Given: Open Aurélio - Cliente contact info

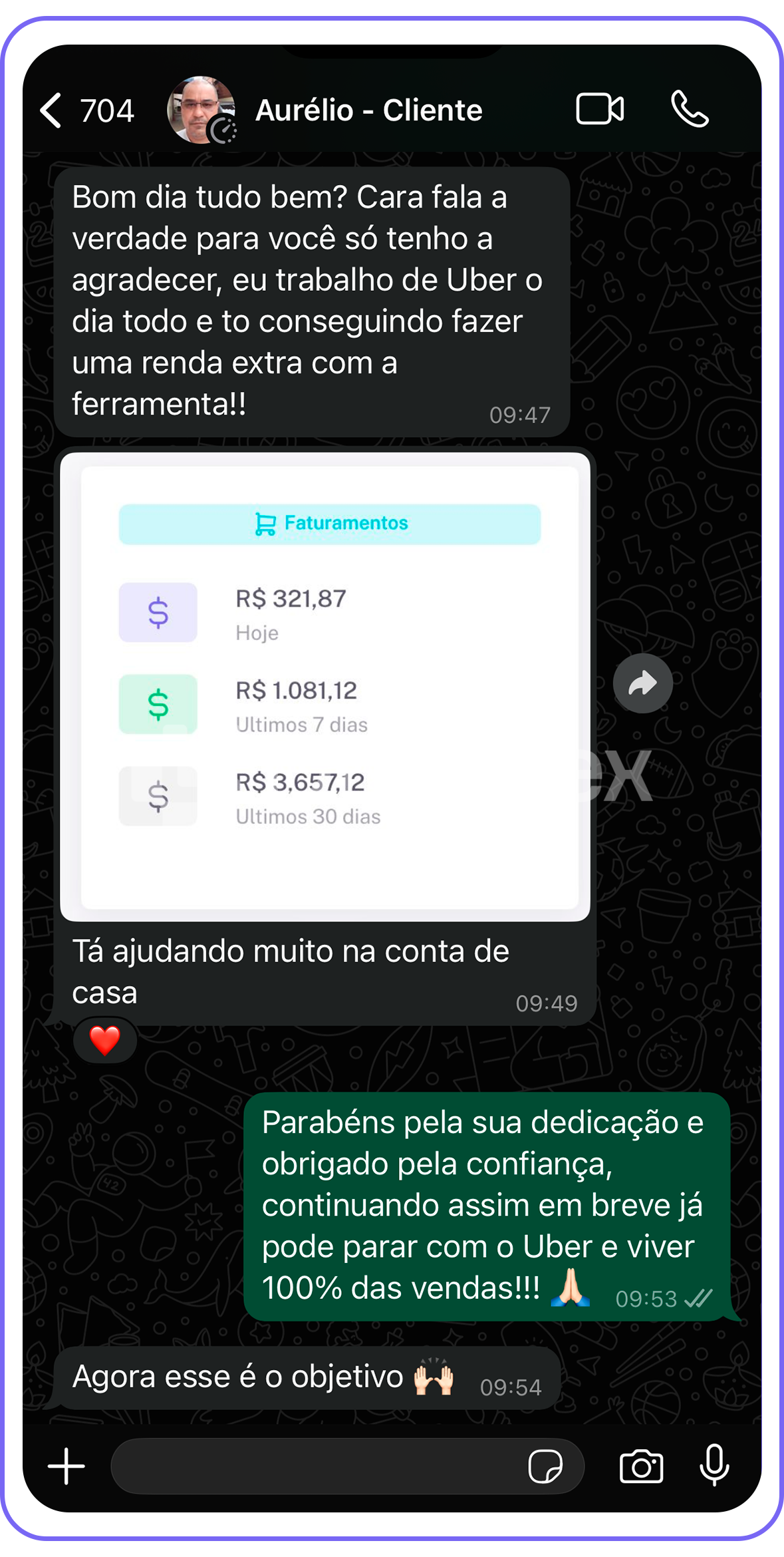Looking at the screenshot, I should (x=368, y=110).
